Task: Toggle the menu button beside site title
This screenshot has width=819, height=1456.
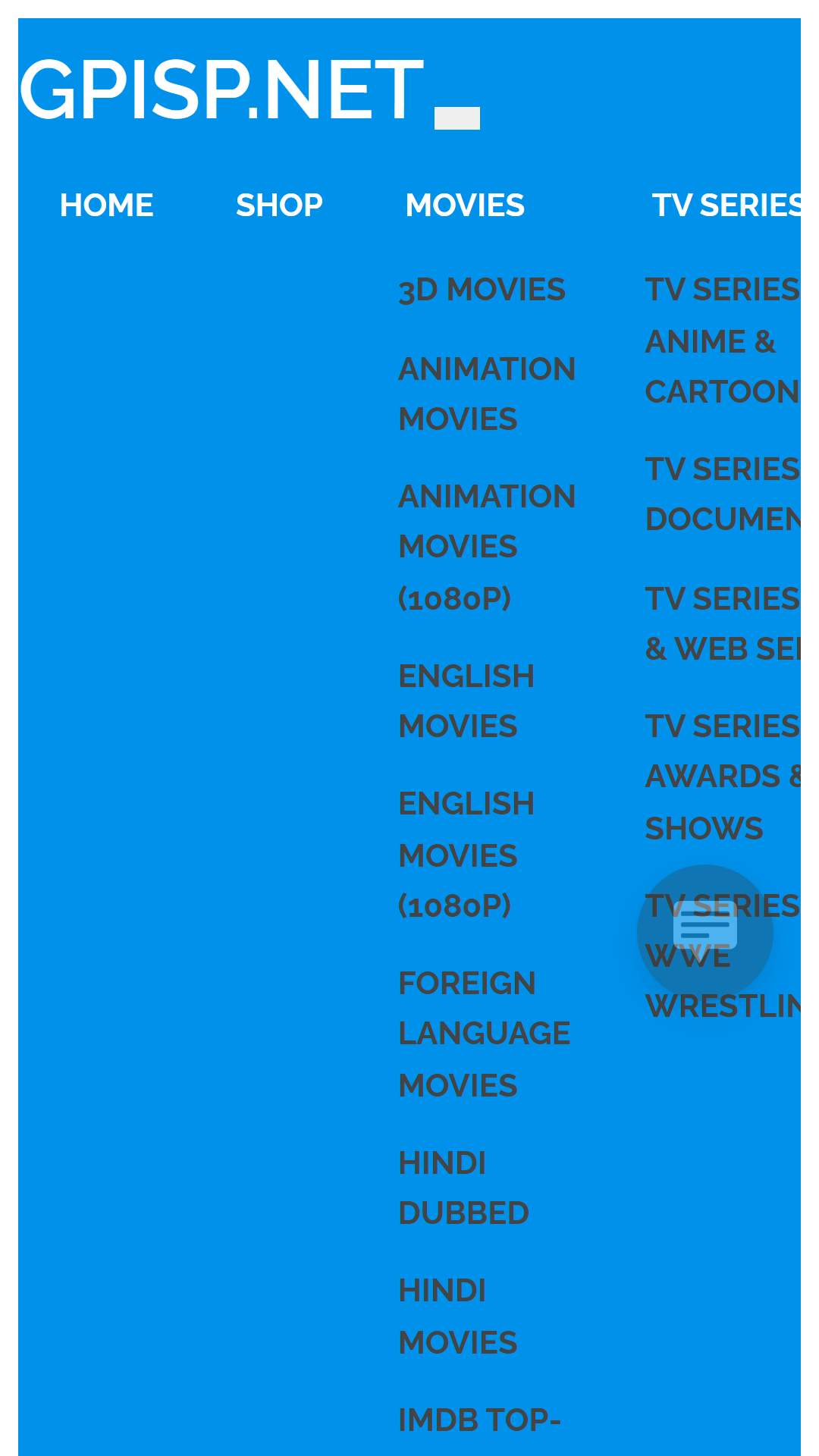Action: pos(457,118)
